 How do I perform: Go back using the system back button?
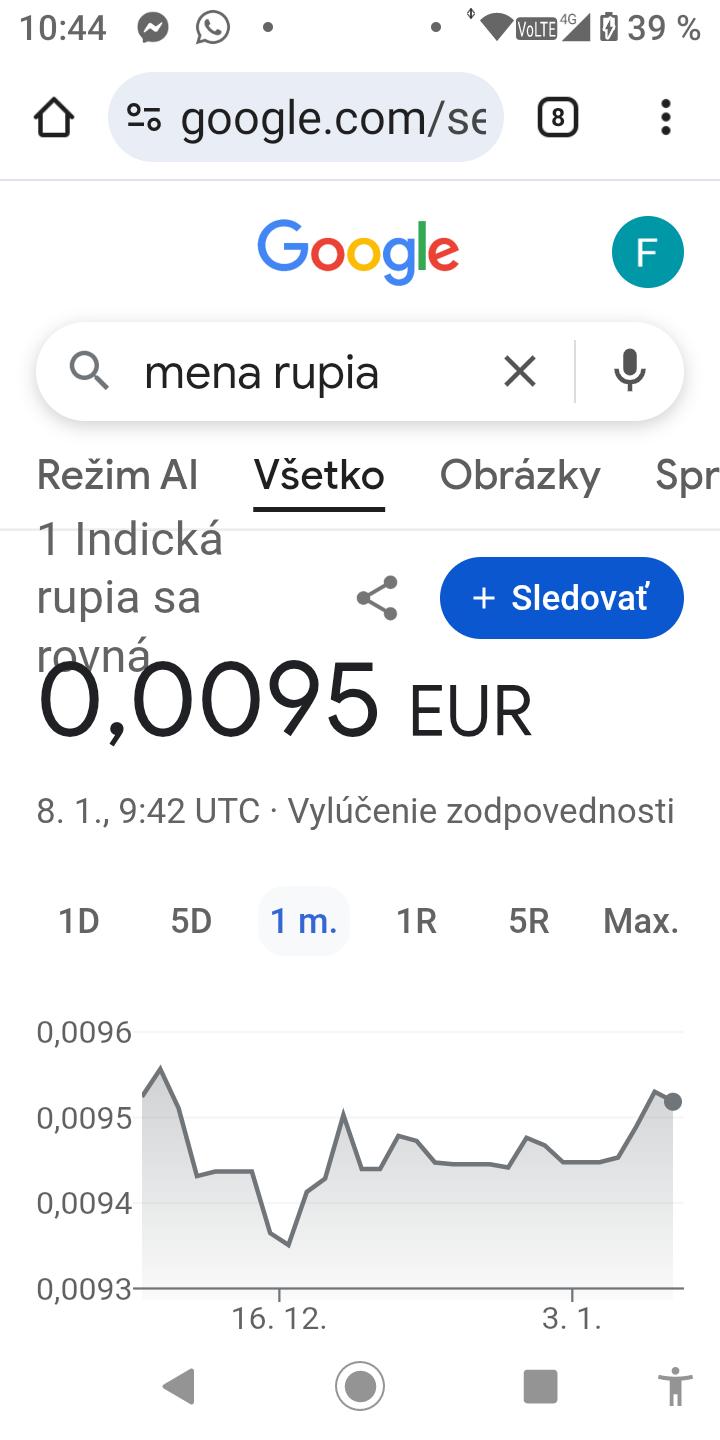pyautogui.click(x=179, y=1387)
